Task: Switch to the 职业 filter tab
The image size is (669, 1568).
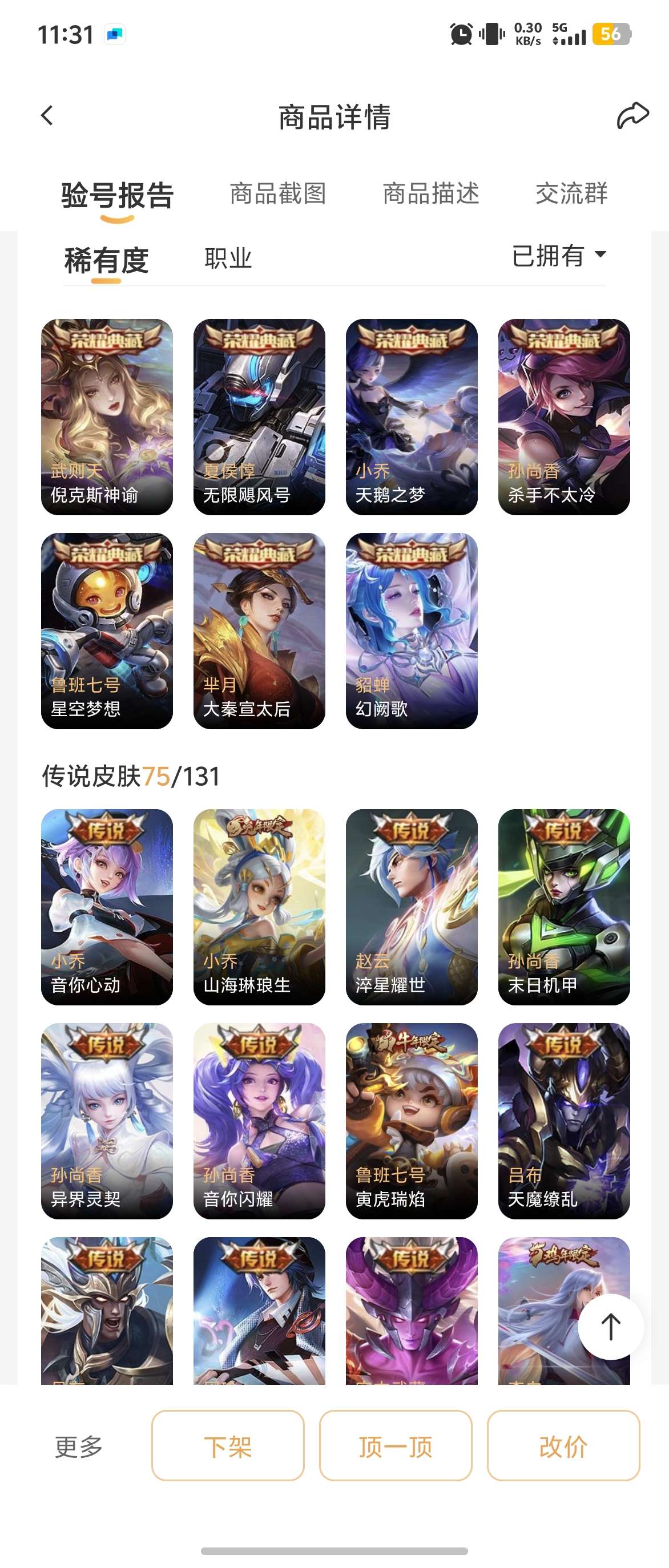Action: click(x=228, y=258)
